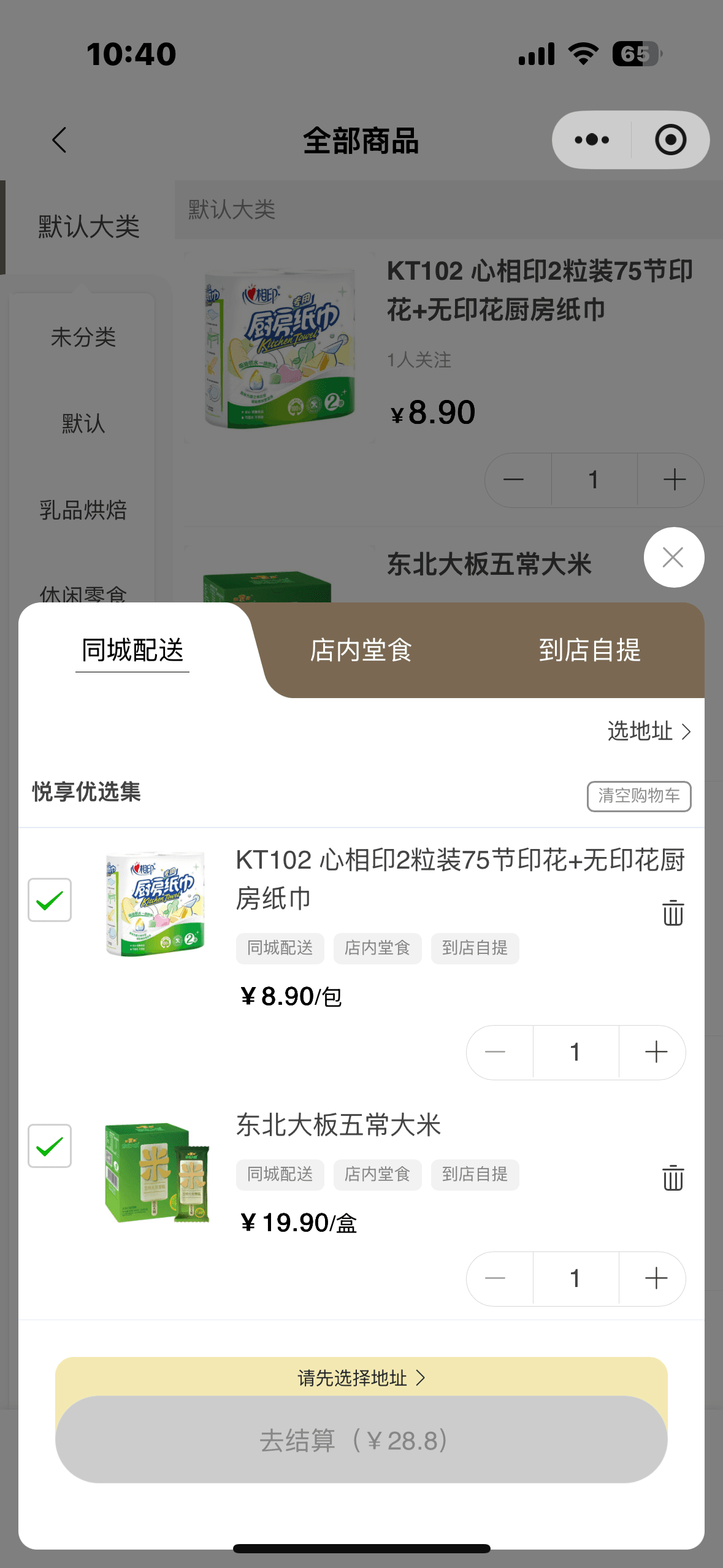Switch to the 到店自提 tab
The image size is (723, 1568).
tap(589, 650)
